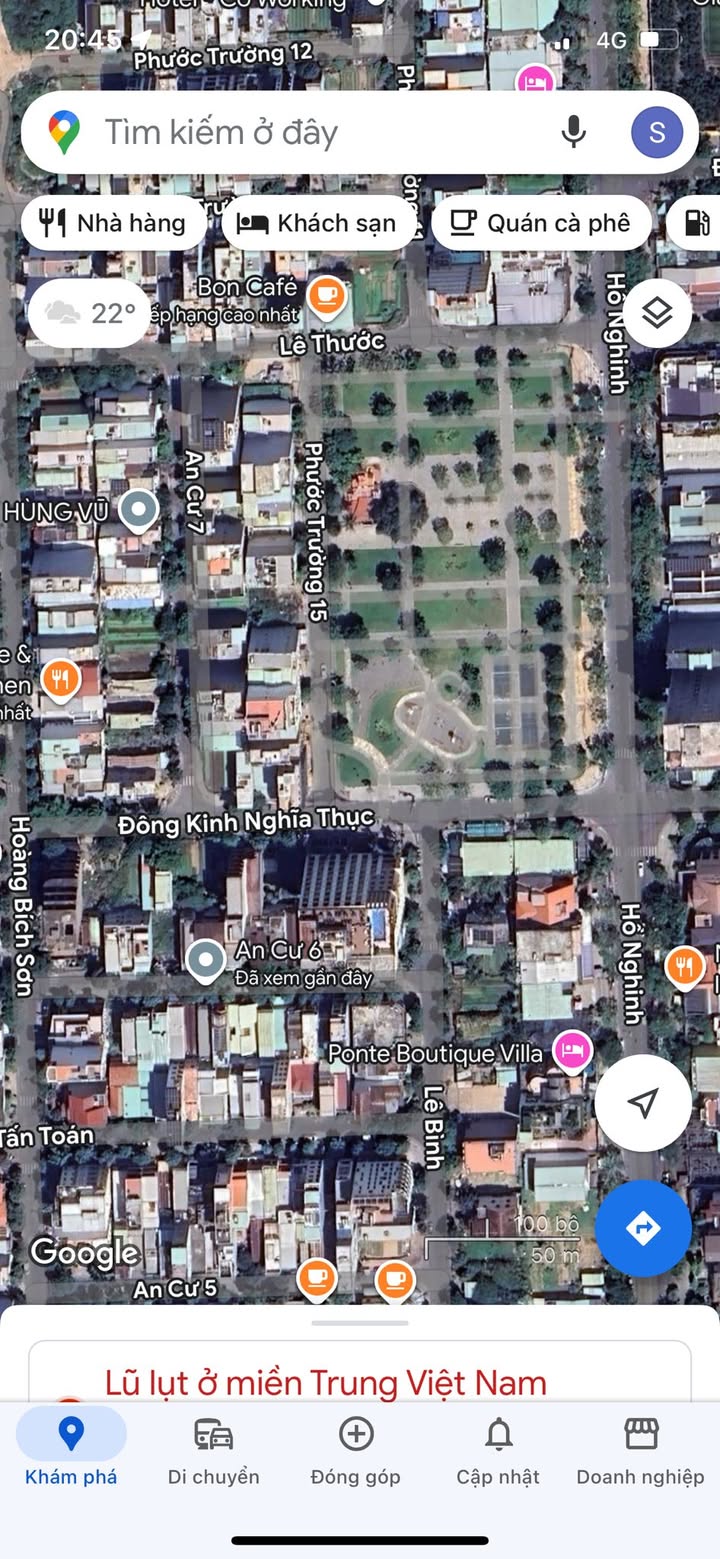Open directions with the blue button
720x1559 pixels.
point(643,1228)
